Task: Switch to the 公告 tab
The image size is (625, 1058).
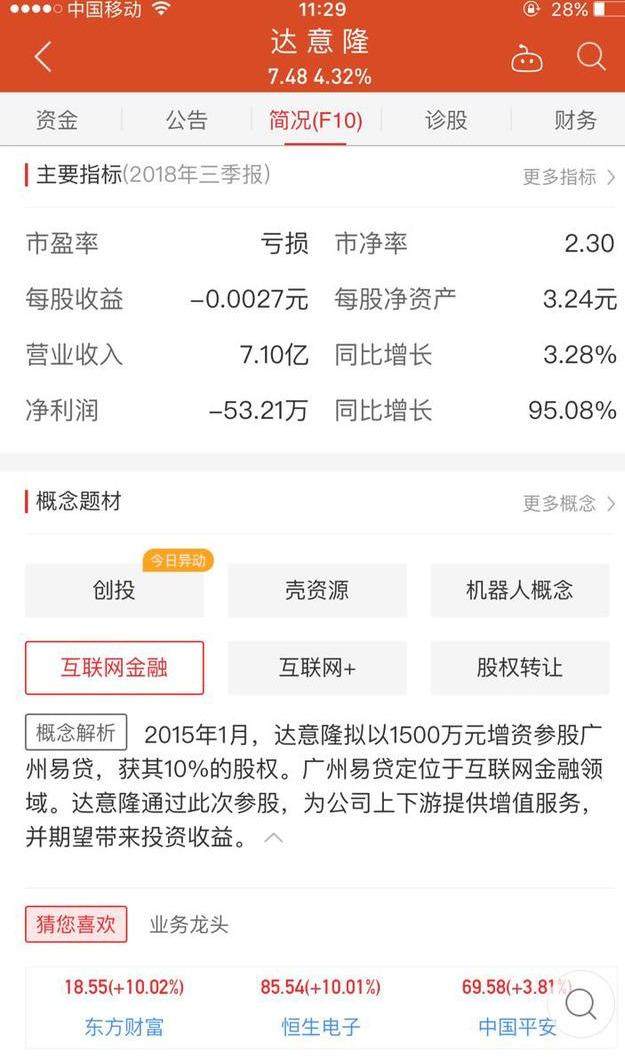Action: (187, 121)
